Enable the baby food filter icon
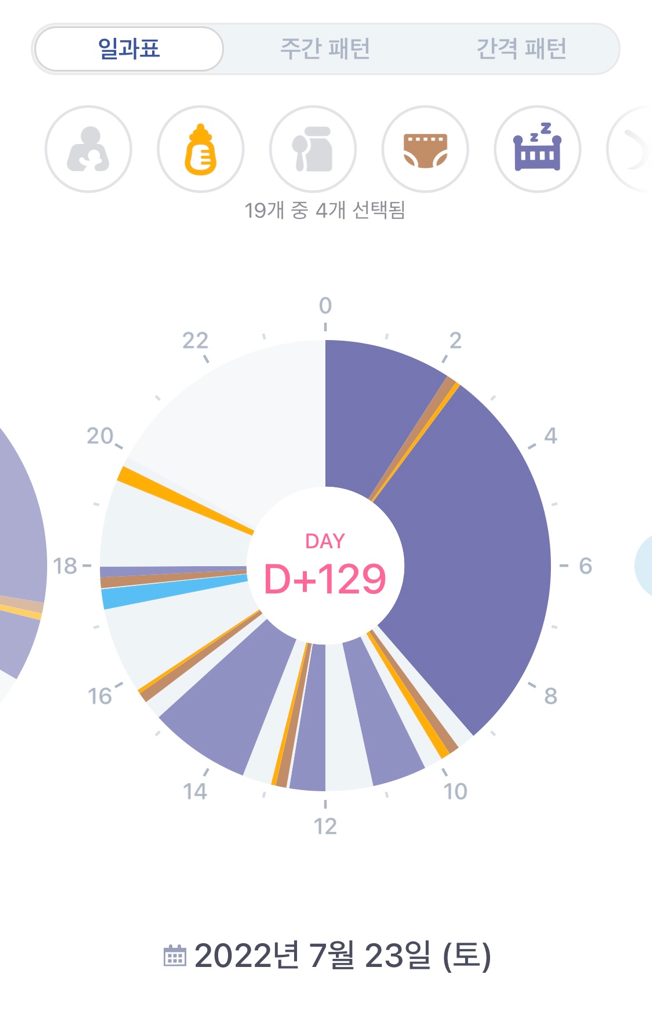The height and width of the screenshot is (1024, 652). tap(313, 149)
